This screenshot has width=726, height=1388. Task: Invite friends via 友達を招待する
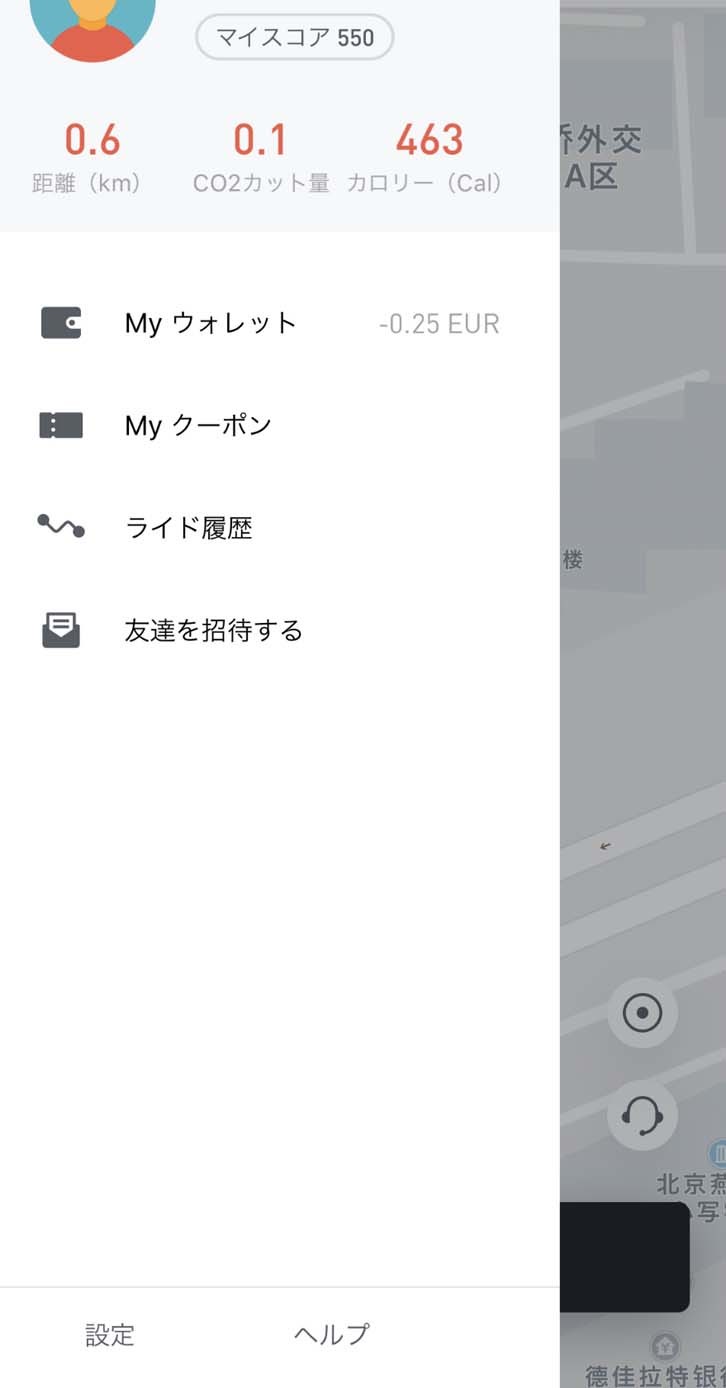coord(212,630)
